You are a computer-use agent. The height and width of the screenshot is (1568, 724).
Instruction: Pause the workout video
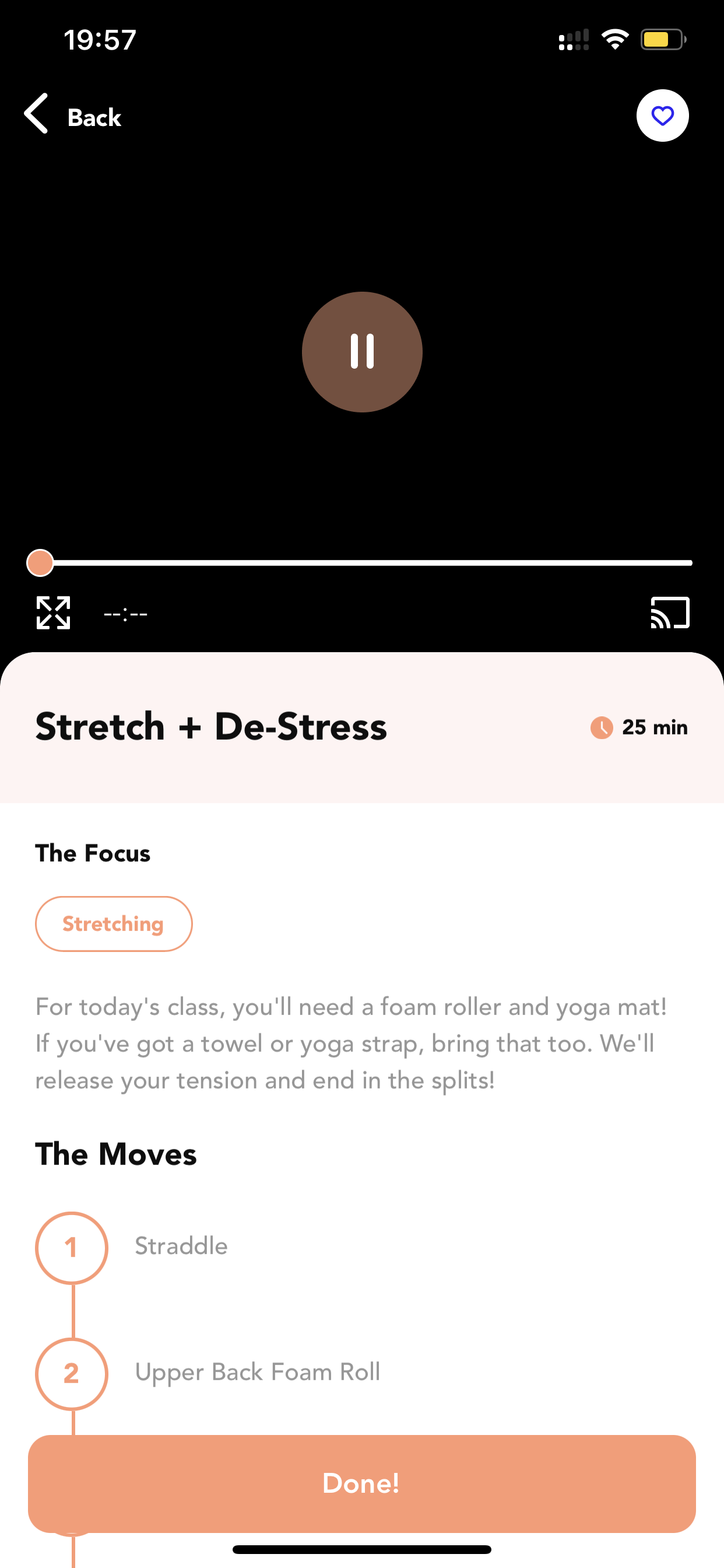pyautogui.click(x=362, y=352)
